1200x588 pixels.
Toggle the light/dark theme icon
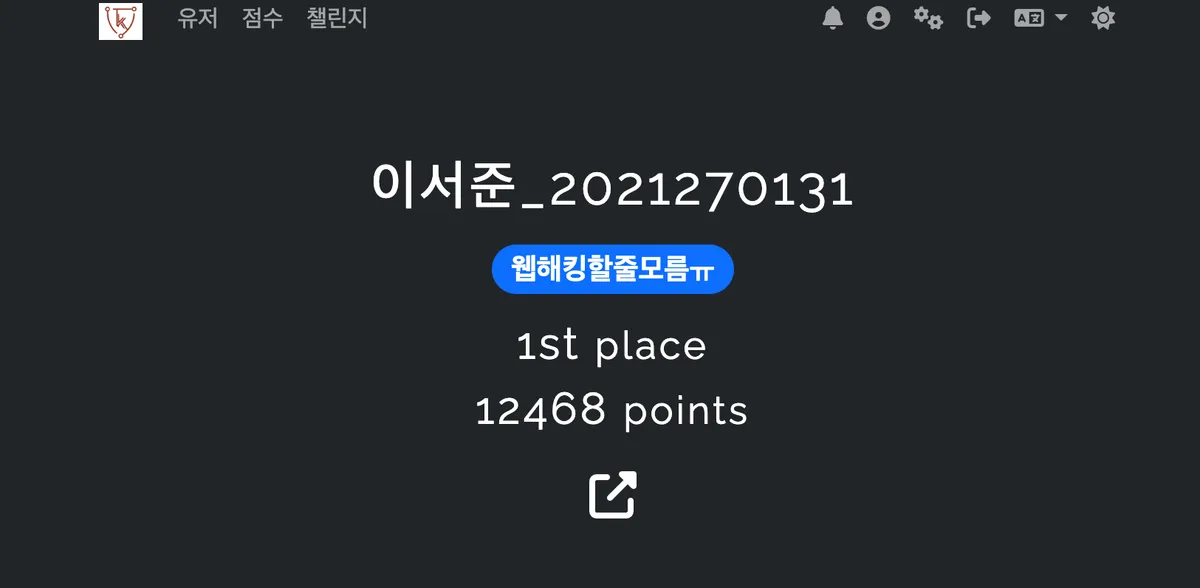1103,18
